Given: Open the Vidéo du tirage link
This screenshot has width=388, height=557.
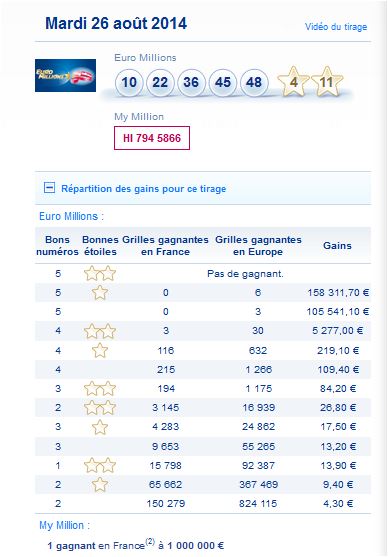Looking at the screenshot, I should pos(336,27).
